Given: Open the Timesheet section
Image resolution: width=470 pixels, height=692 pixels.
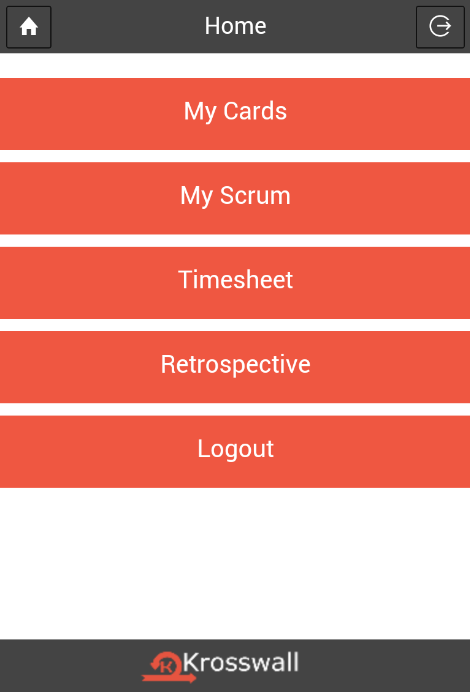Looking at the screenshot, I should point(235,283).
